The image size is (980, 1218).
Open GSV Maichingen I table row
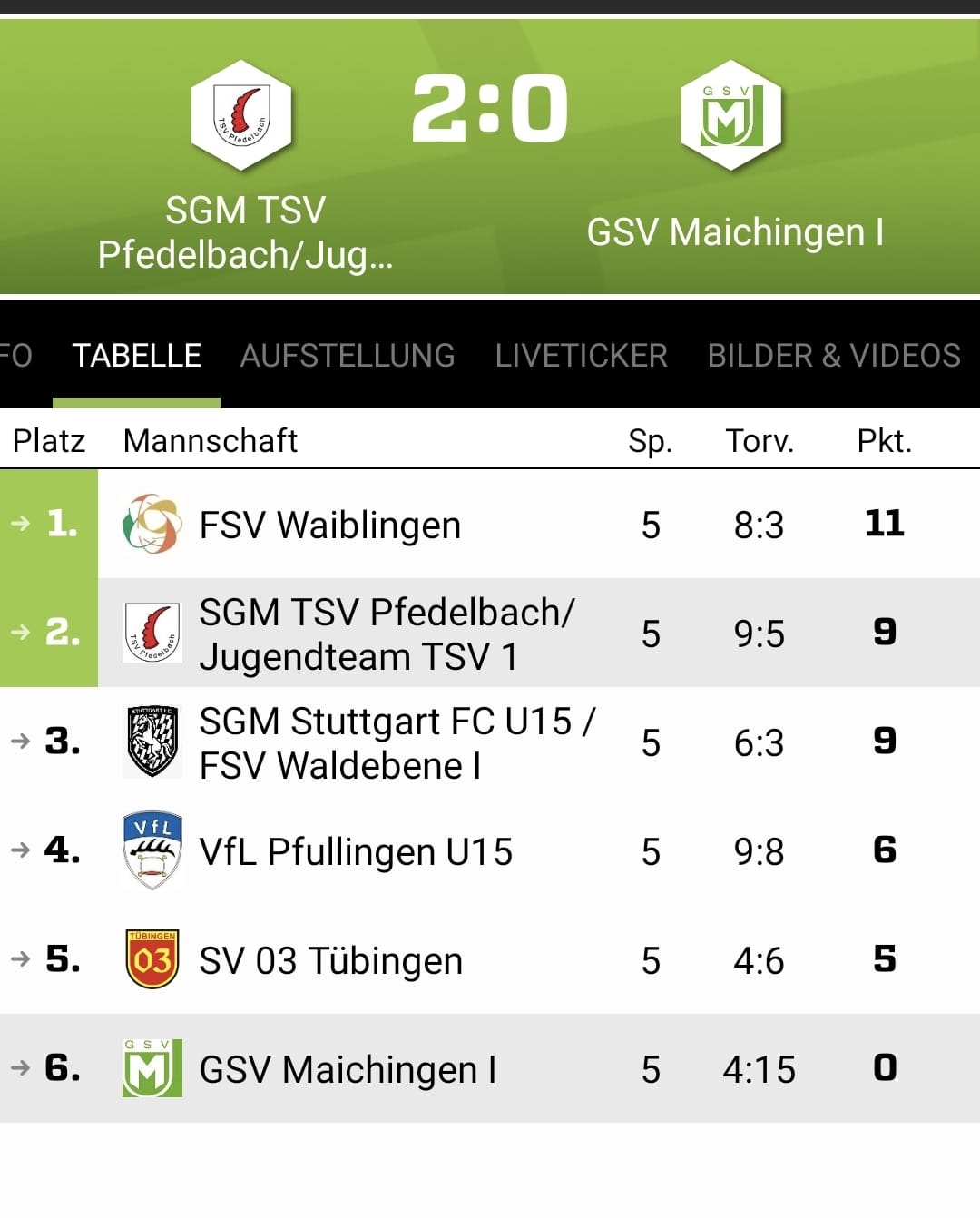click(x=490, y=1069)
